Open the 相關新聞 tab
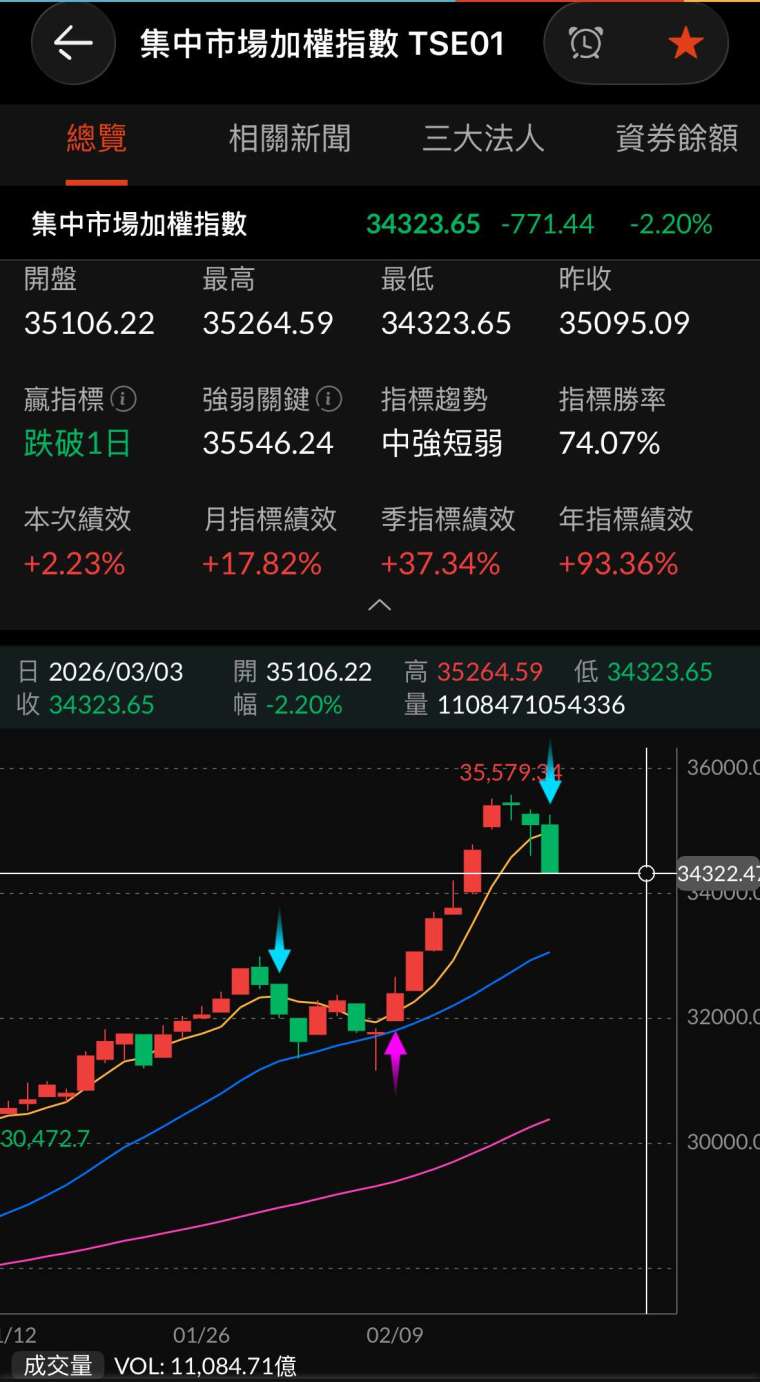 pos(290,139)
